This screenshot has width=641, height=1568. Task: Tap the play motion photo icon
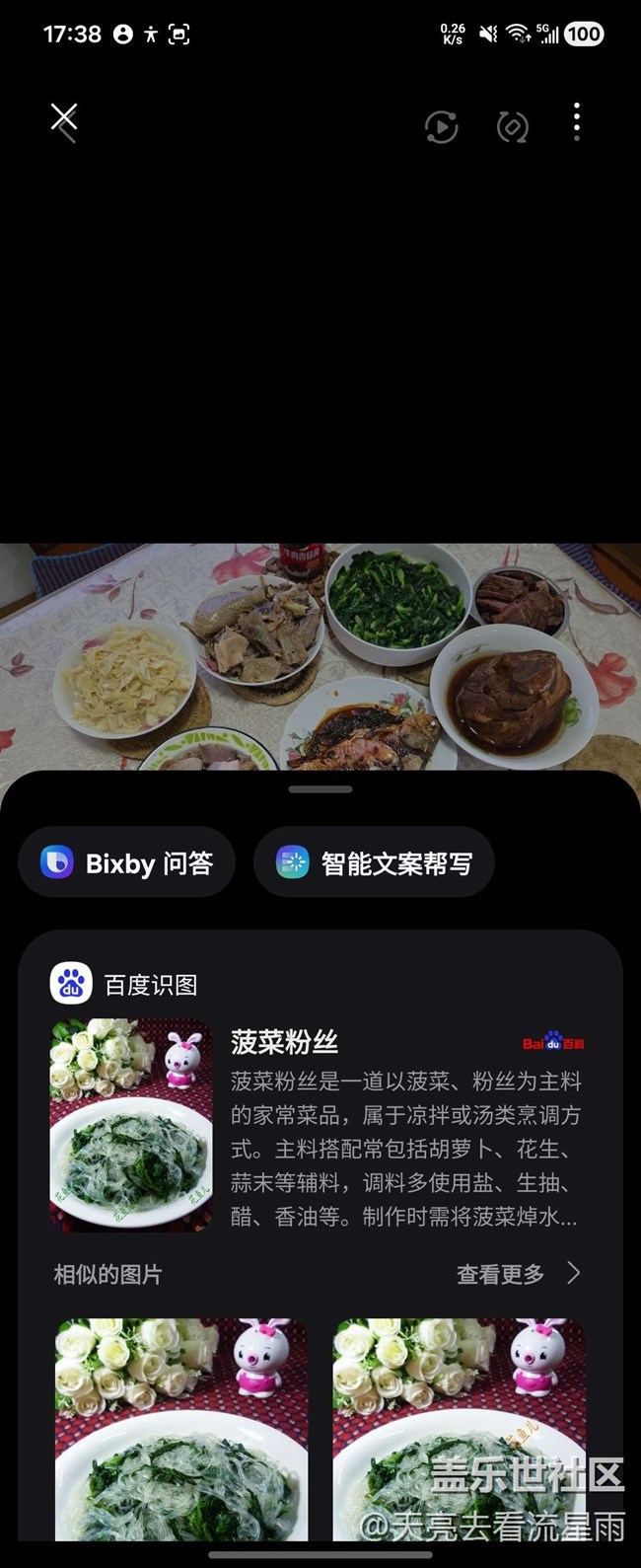[x=441, y=126]
